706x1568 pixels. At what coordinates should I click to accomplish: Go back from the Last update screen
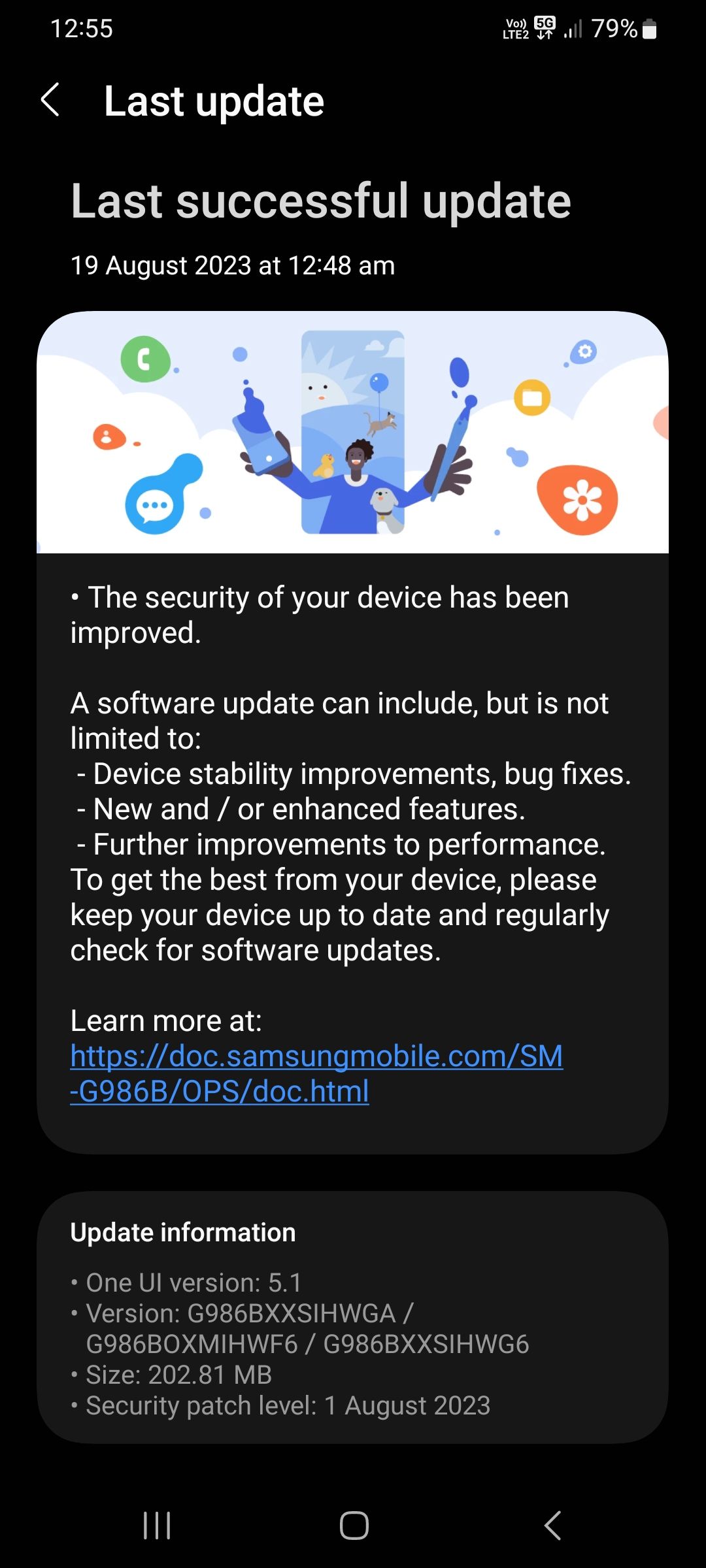[51, 100]
